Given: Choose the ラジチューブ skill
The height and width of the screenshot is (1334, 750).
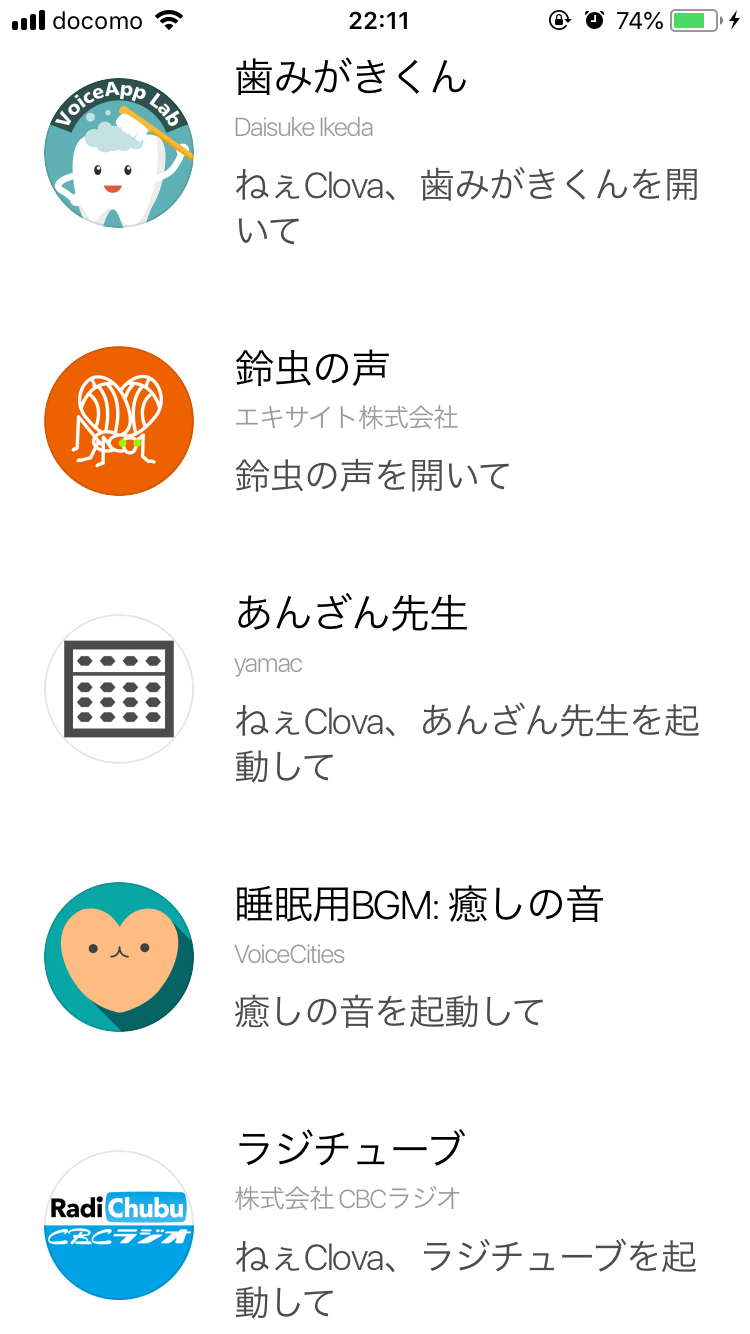Looking at the screenshot, I should 350,1148.
